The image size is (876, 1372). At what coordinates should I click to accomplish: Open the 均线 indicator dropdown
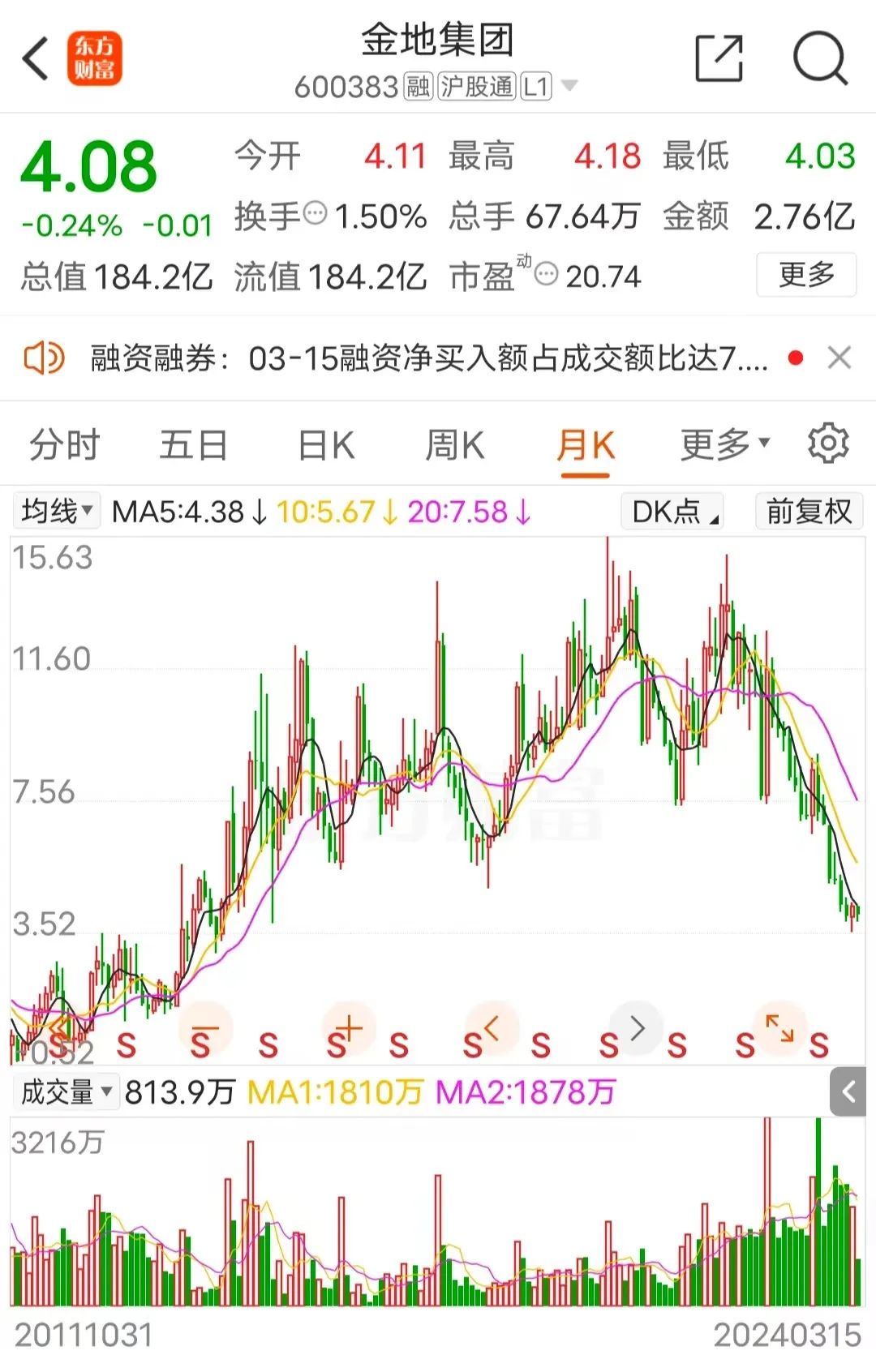coord(56,512)
